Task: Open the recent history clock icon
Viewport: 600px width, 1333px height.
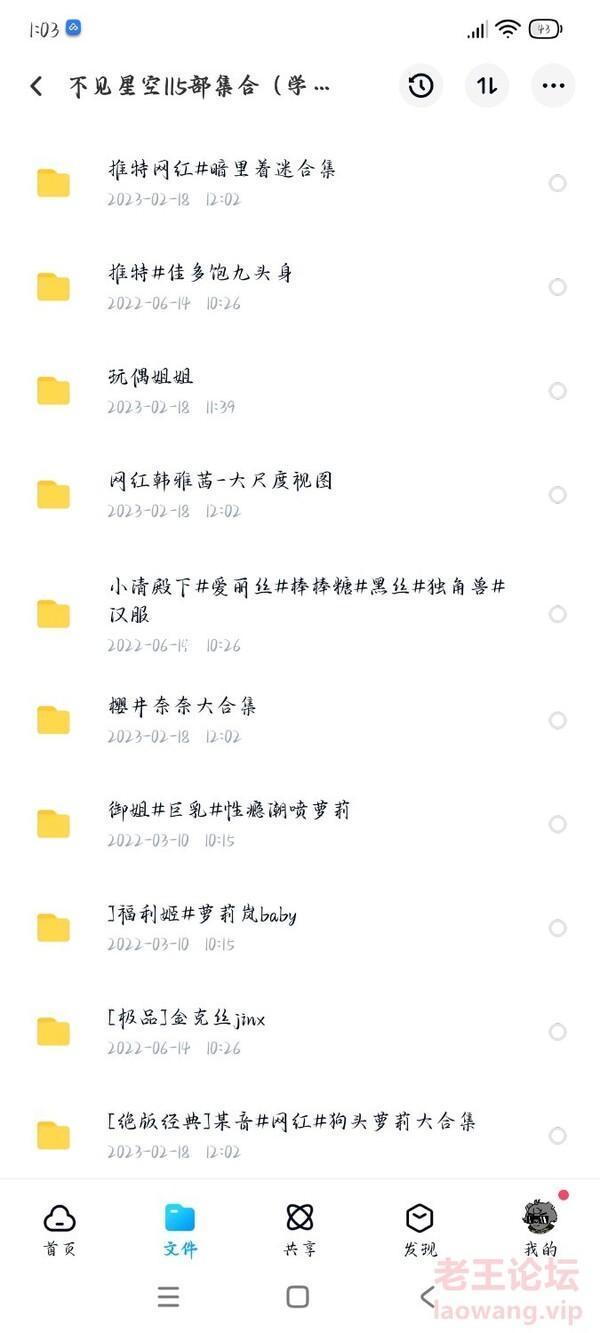Action: pyautogui.click(x=421, y=86)
